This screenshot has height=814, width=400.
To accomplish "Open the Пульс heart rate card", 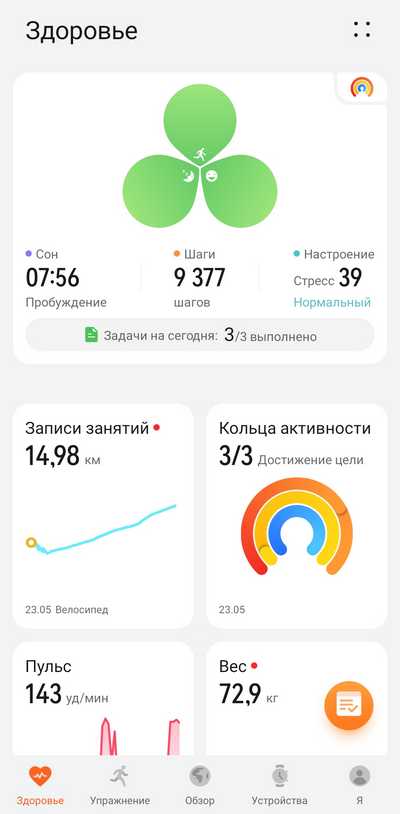I will pos(103,698).
